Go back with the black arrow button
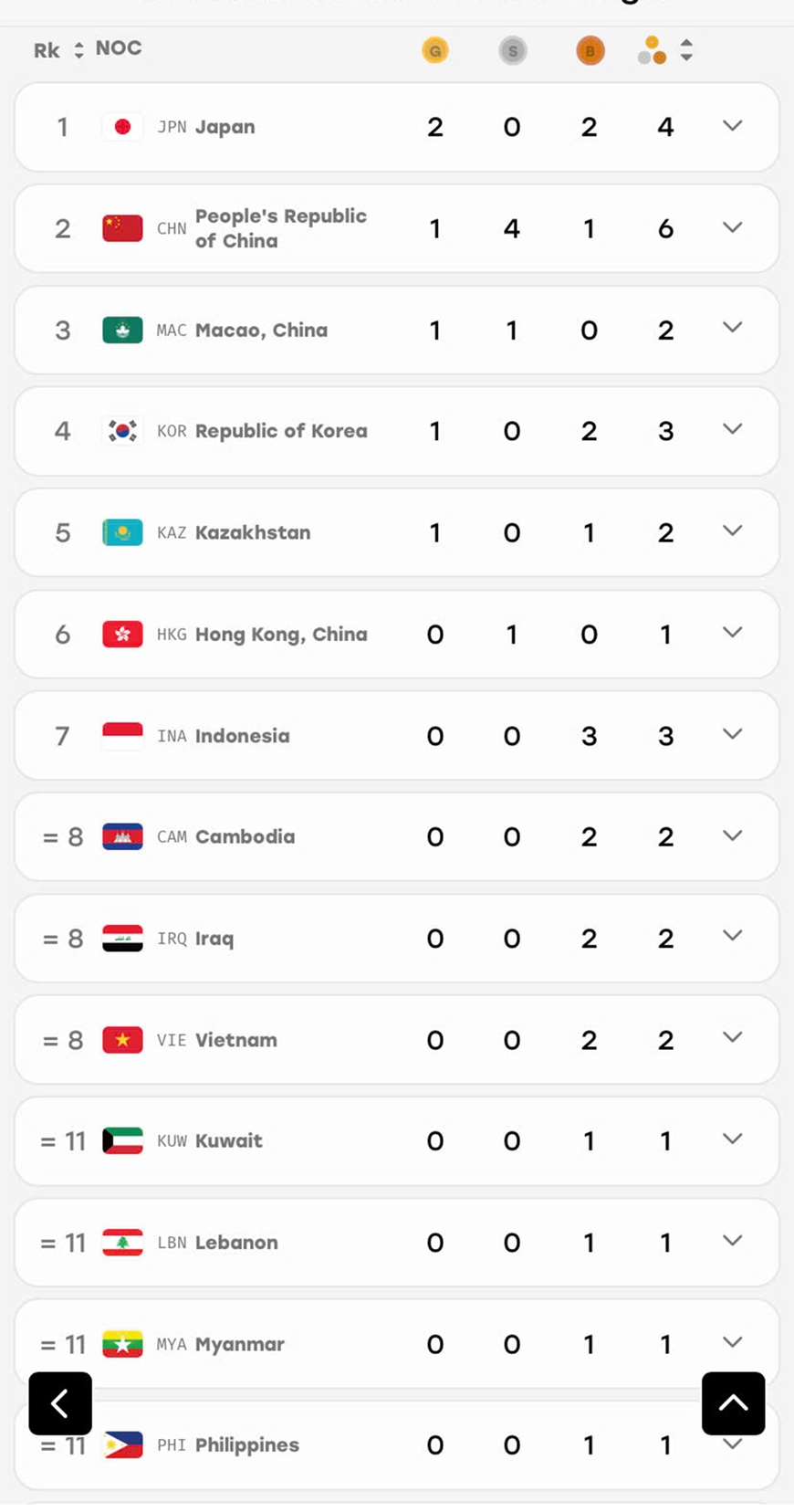This screenshot has width=794, height=1512. click(x=60, y=1403)
